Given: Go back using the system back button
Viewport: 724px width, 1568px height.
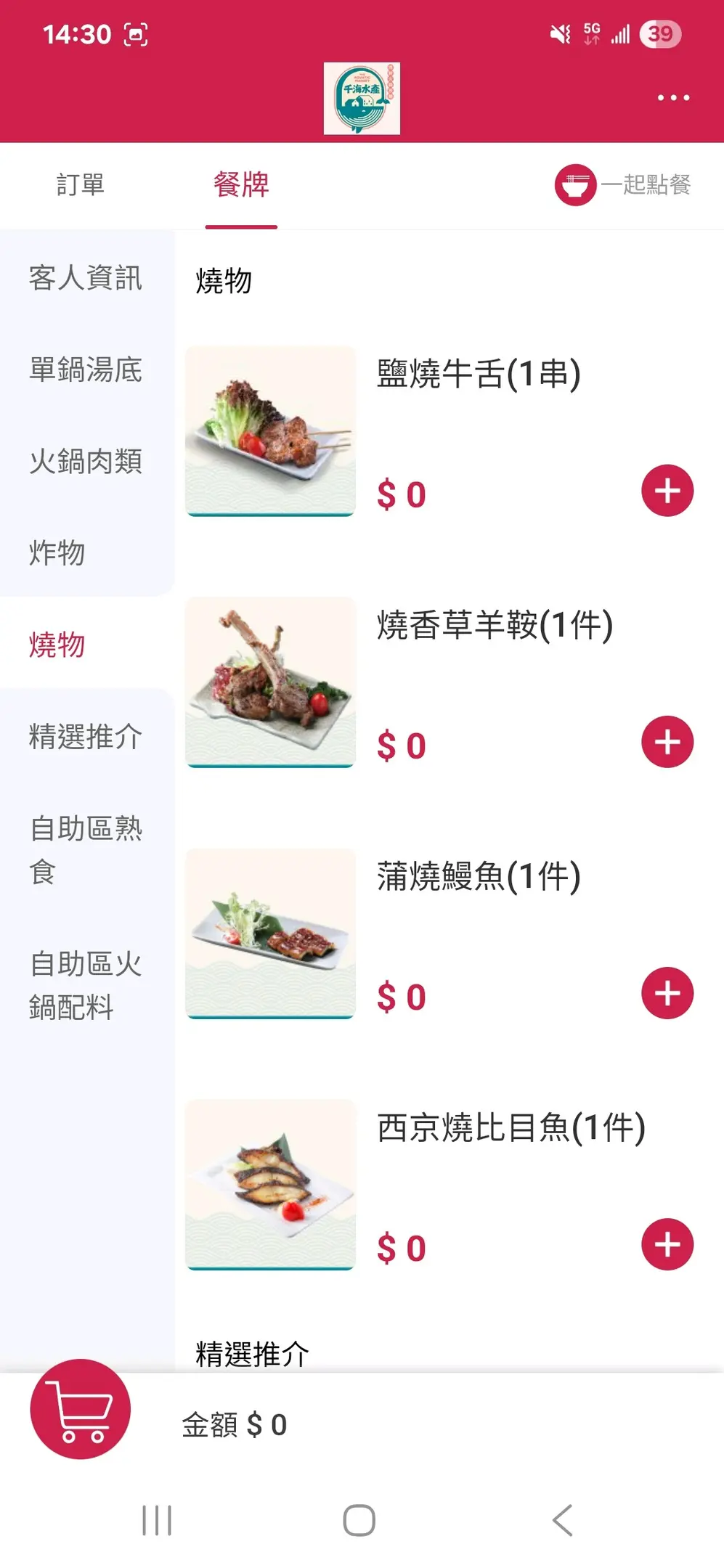Looking at the screenshot, I should [x=563, y=1520].
